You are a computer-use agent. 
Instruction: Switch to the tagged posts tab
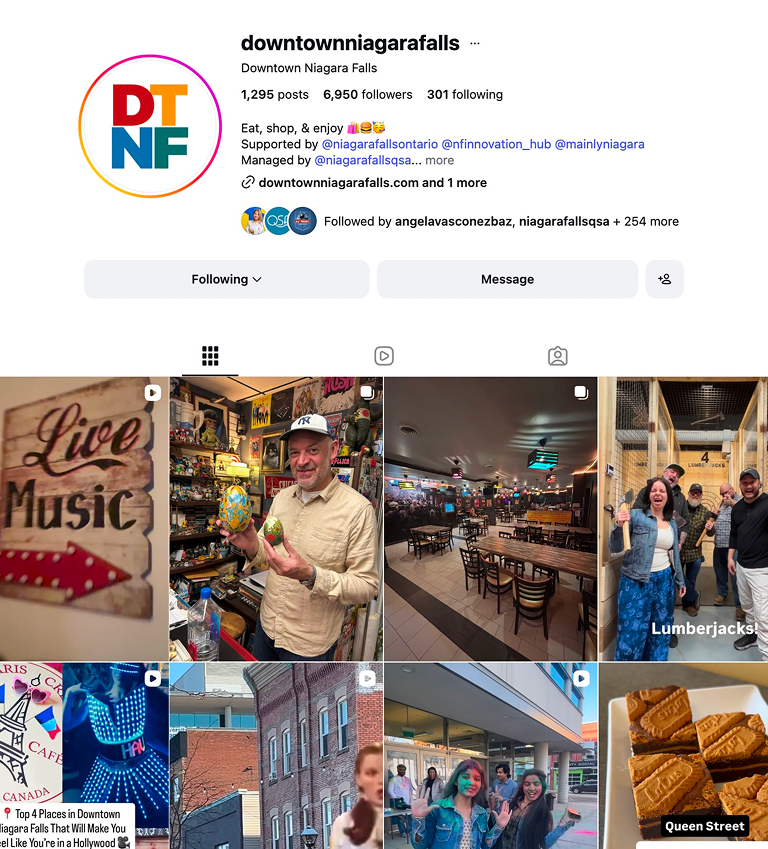pos(558,356)
